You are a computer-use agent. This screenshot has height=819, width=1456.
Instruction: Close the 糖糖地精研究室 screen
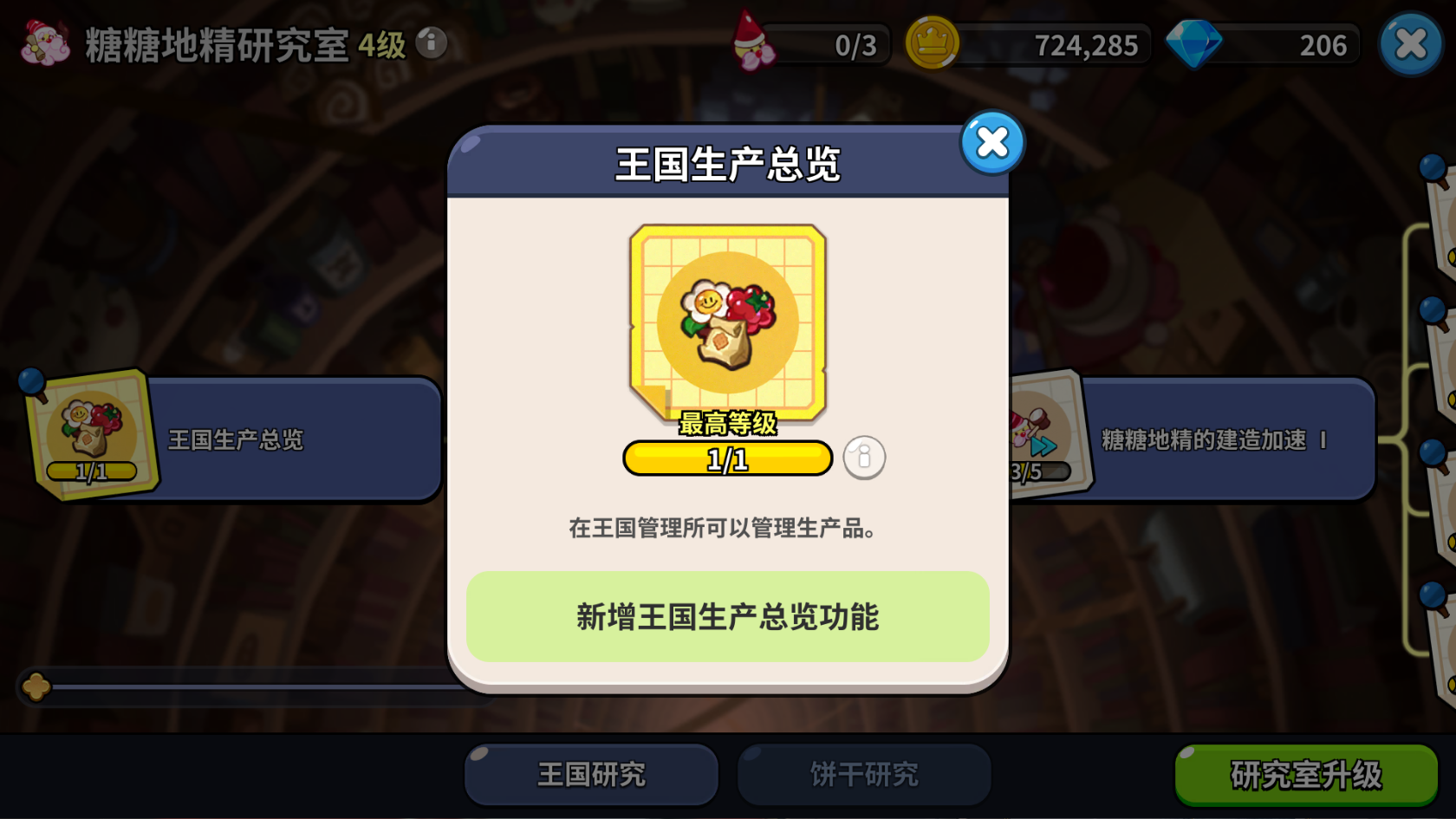point(1410,44)
